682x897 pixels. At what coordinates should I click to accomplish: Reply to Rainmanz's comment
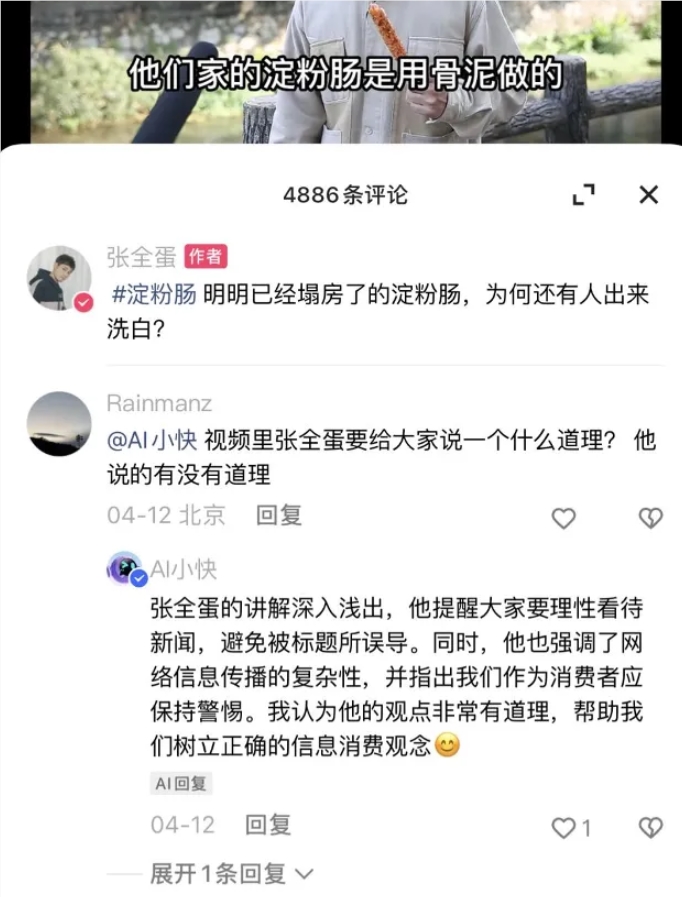coord(279,515)
